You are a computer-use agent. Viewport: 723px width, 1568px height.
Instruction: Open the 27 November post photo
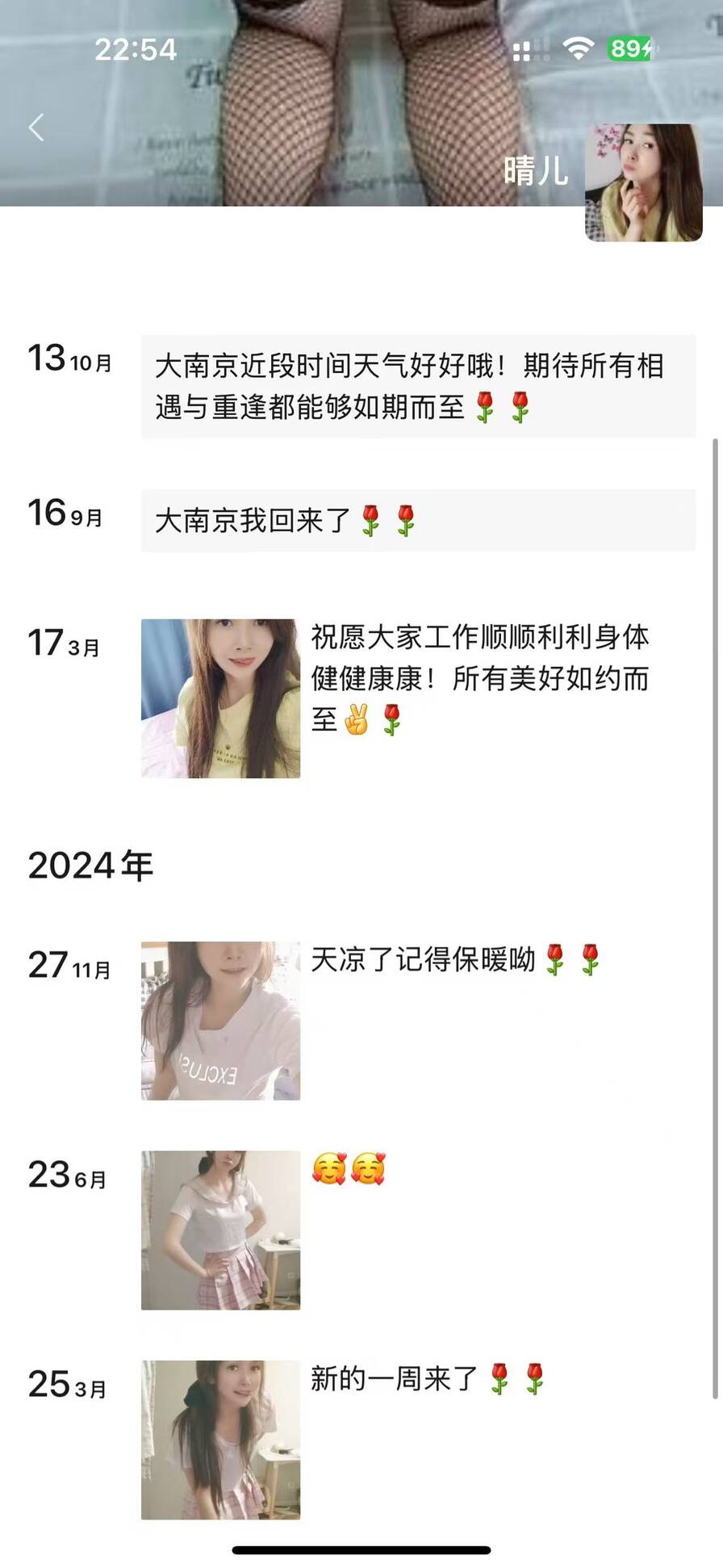(x=220, y=1021)
